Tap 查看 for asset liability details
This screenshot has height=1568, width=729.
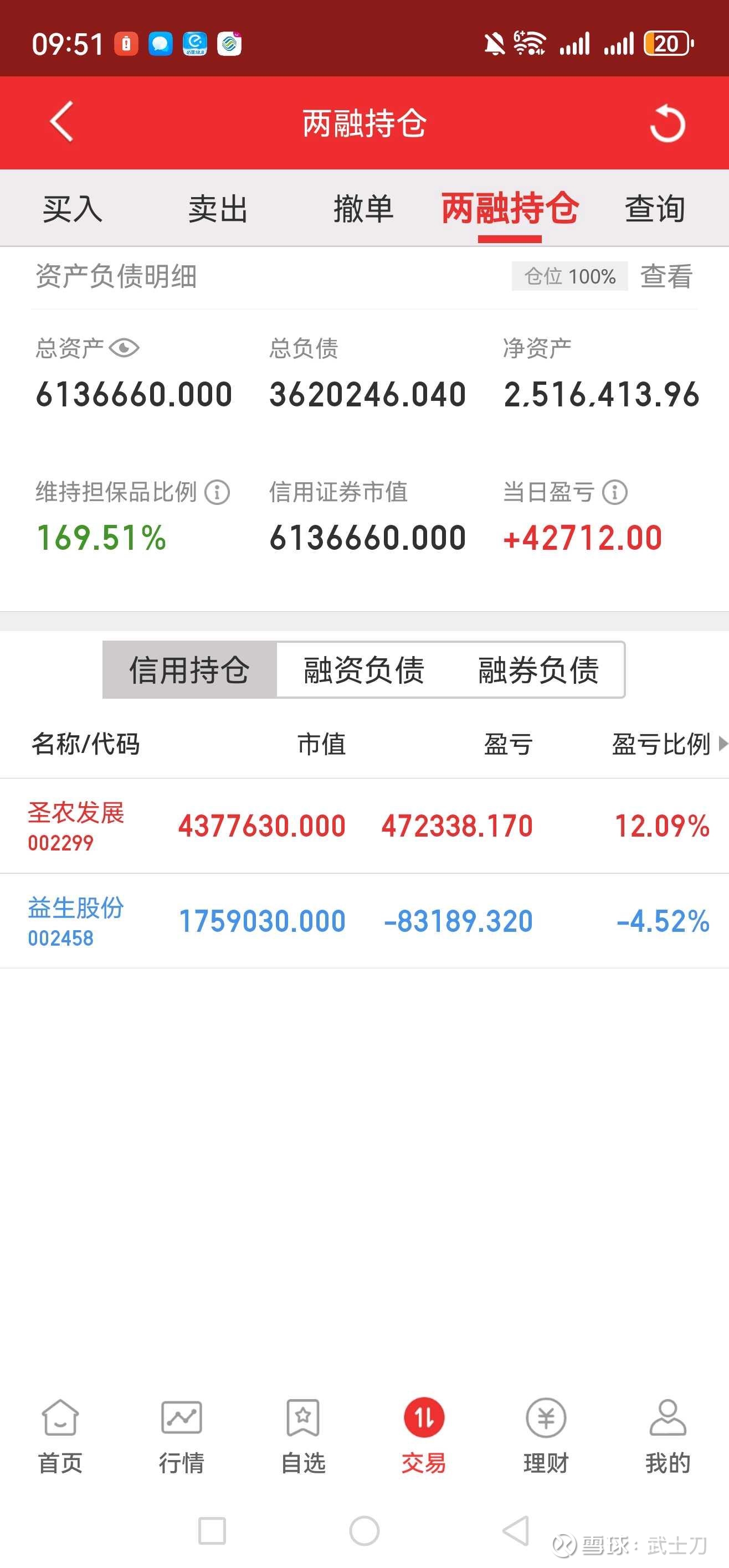666,276
